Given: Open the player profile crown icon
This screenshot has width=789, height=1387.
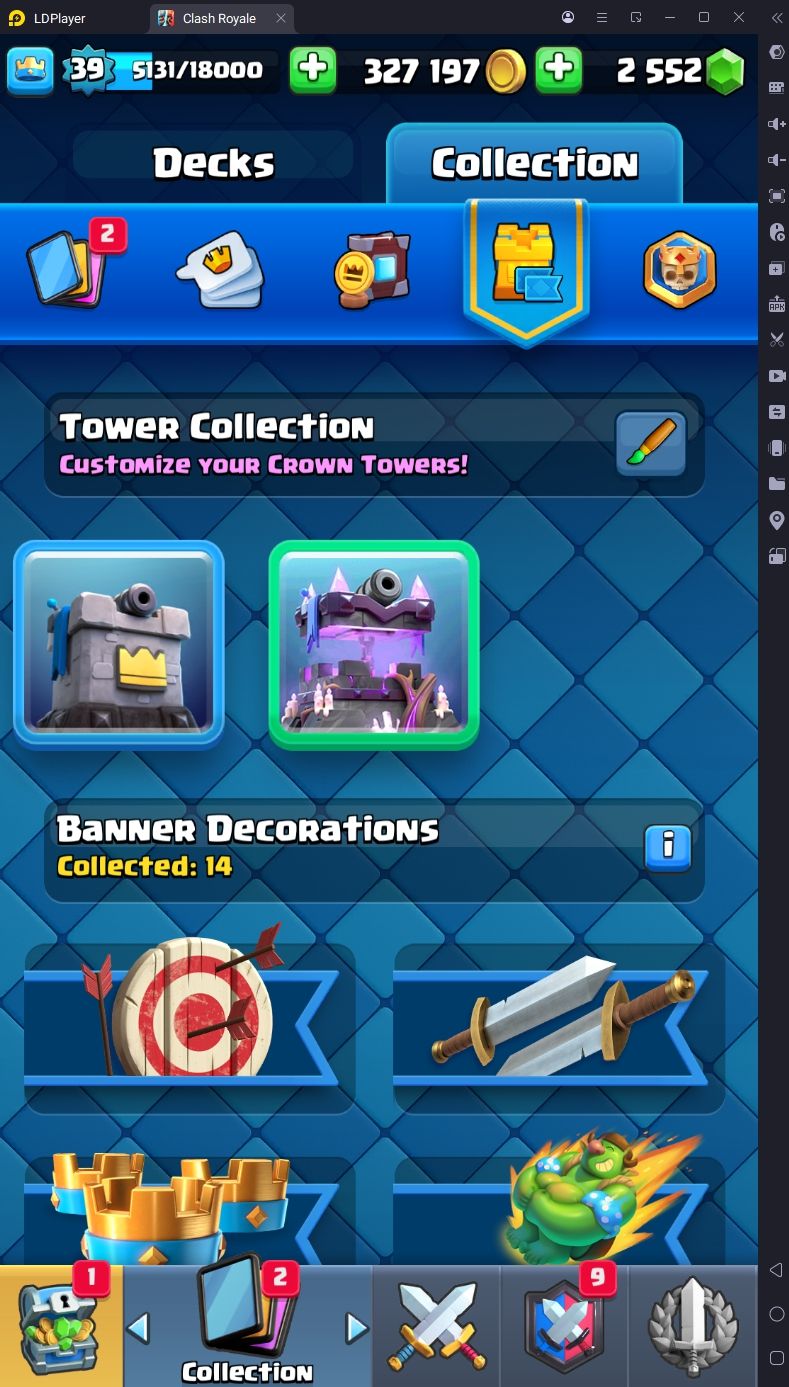Looking at the screenshot, I should [30, 70].
